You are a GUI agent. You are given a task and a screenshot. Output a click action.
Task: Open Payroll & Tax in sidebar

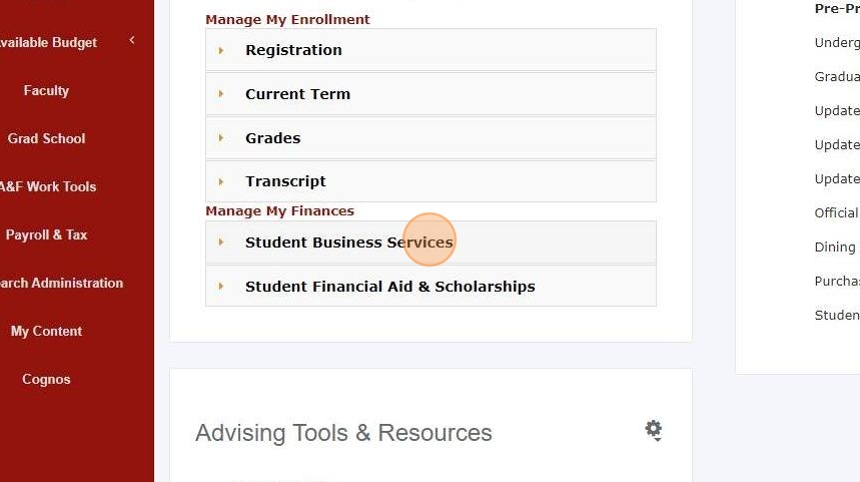[46, 235]
